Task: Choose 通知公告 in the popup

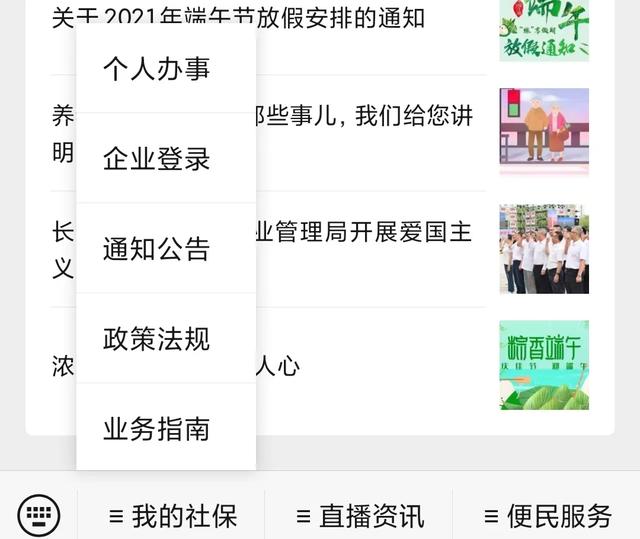Action: pyautogui.click(x=156, y=249)
